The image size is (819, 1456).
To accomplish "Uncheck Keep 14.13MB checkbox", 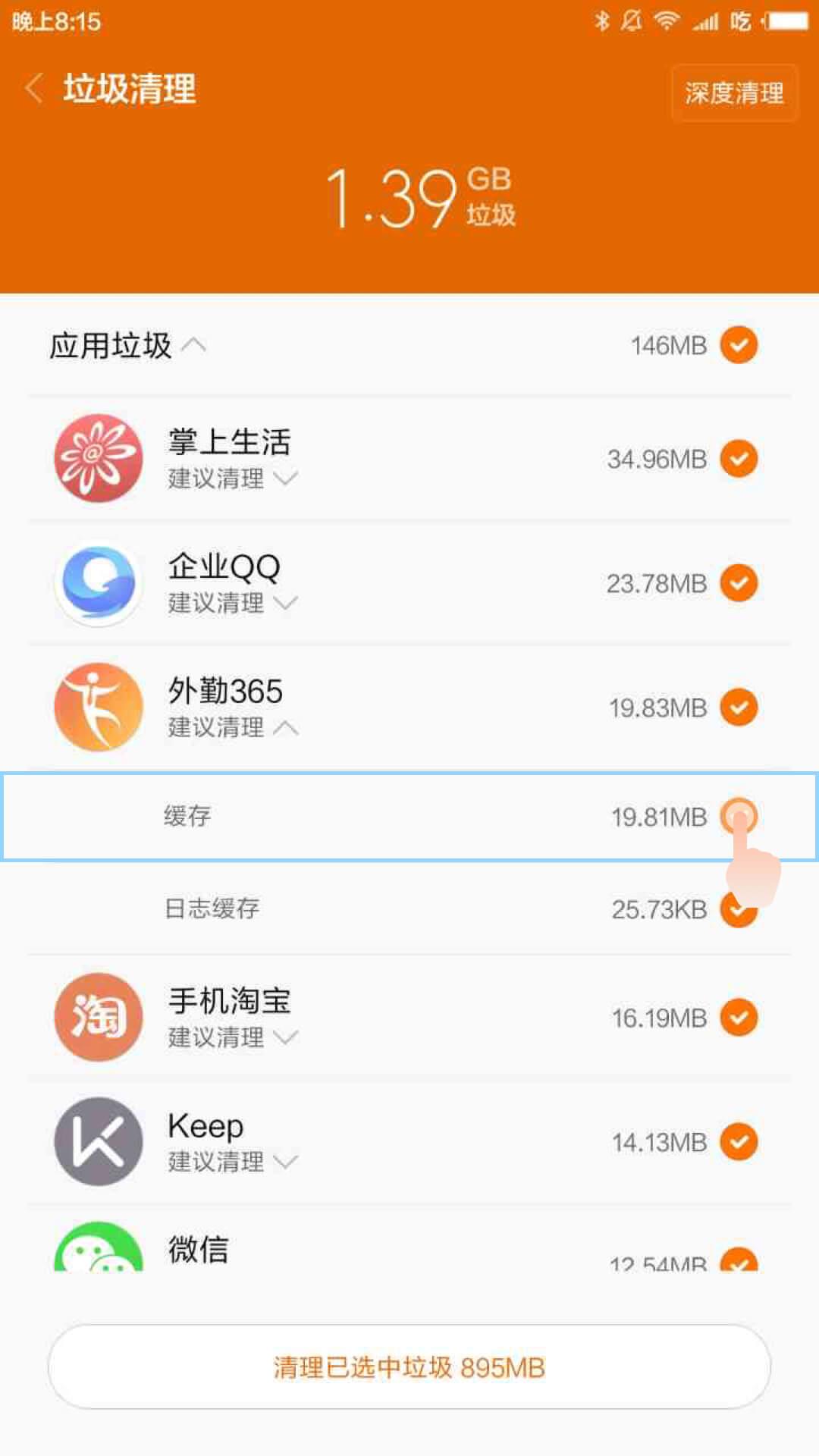I will (x=739, y=1142).
